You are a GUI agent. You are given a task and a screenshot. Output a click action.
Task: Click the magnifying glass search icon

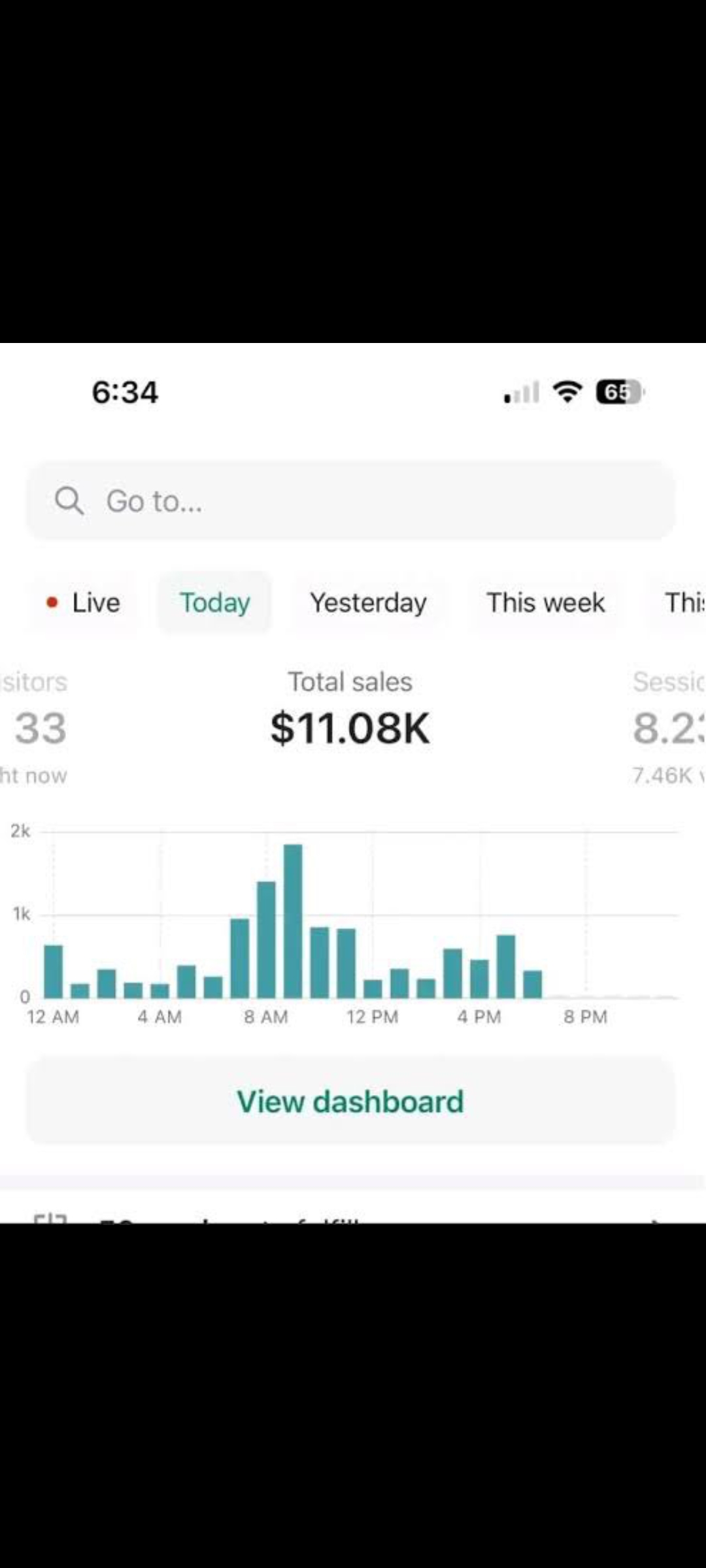click(x=69, y=502)
